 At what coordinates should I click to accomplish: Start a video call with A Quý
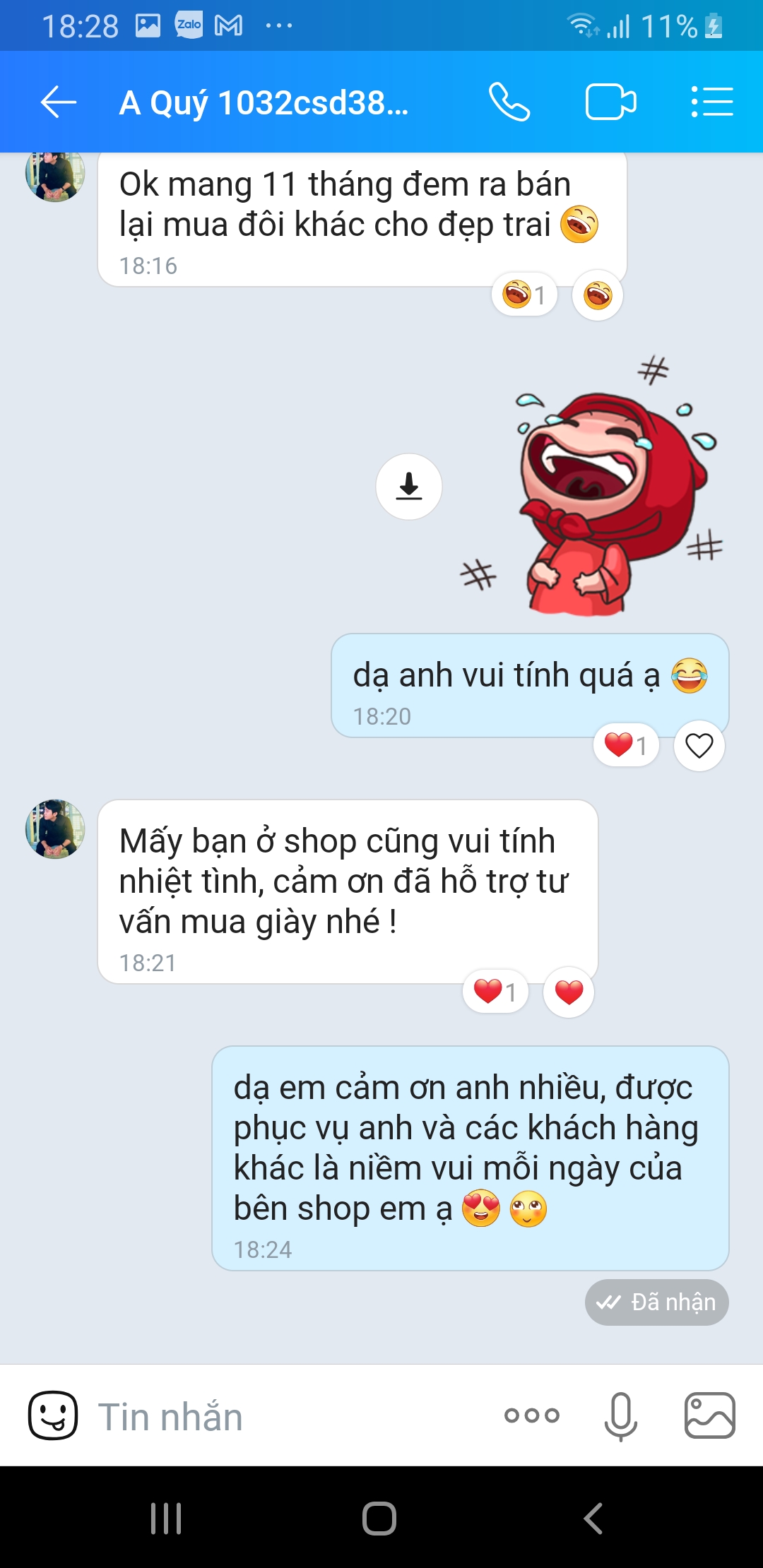(x=610, y=103)
